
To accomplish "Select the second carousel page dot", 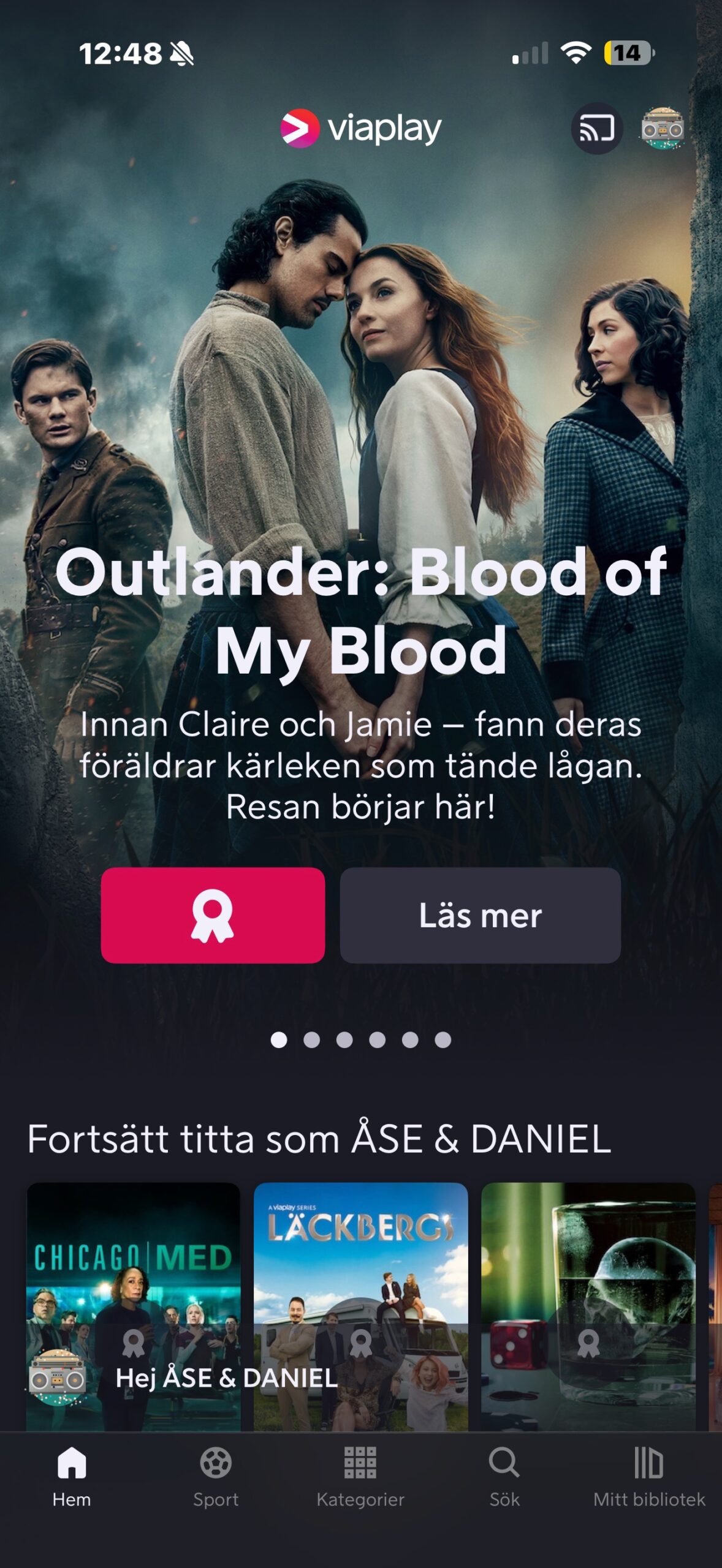I will coord(311,1039).
